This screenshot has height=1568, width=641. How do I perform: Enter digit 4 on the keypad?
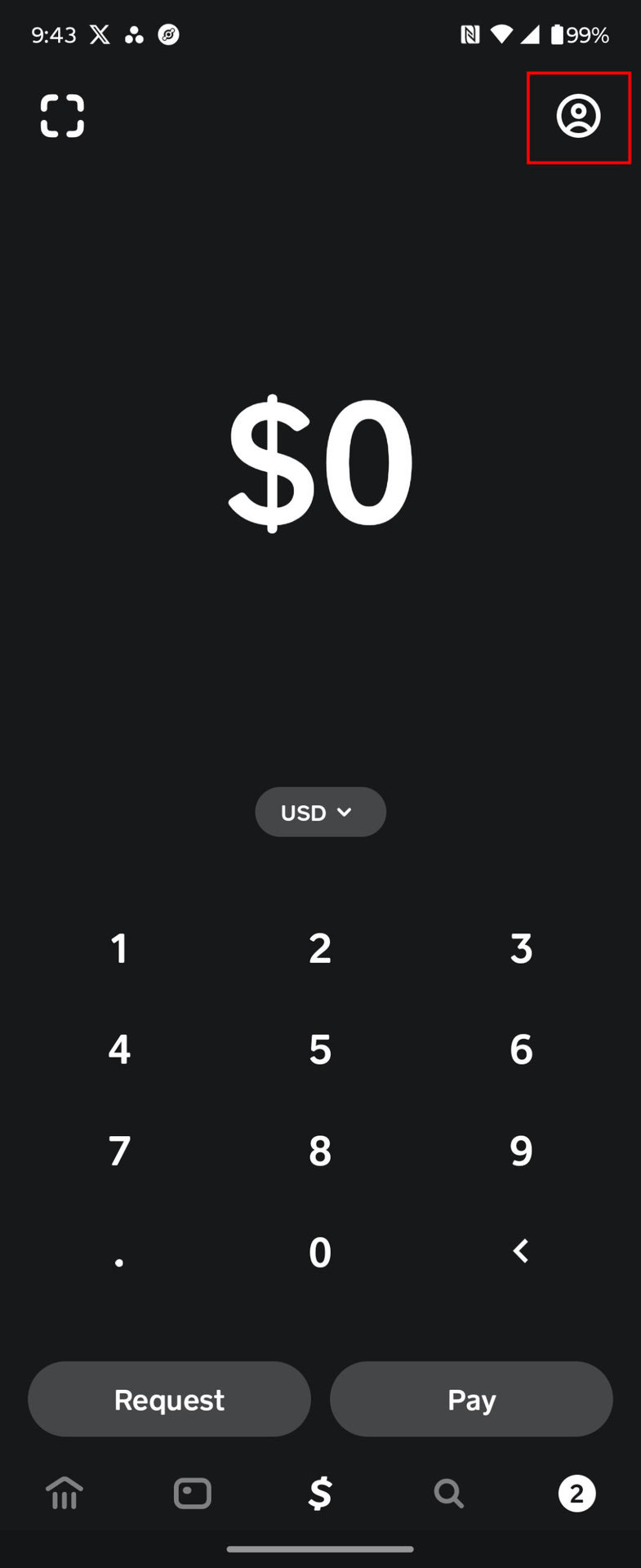tap(119, 1049)
